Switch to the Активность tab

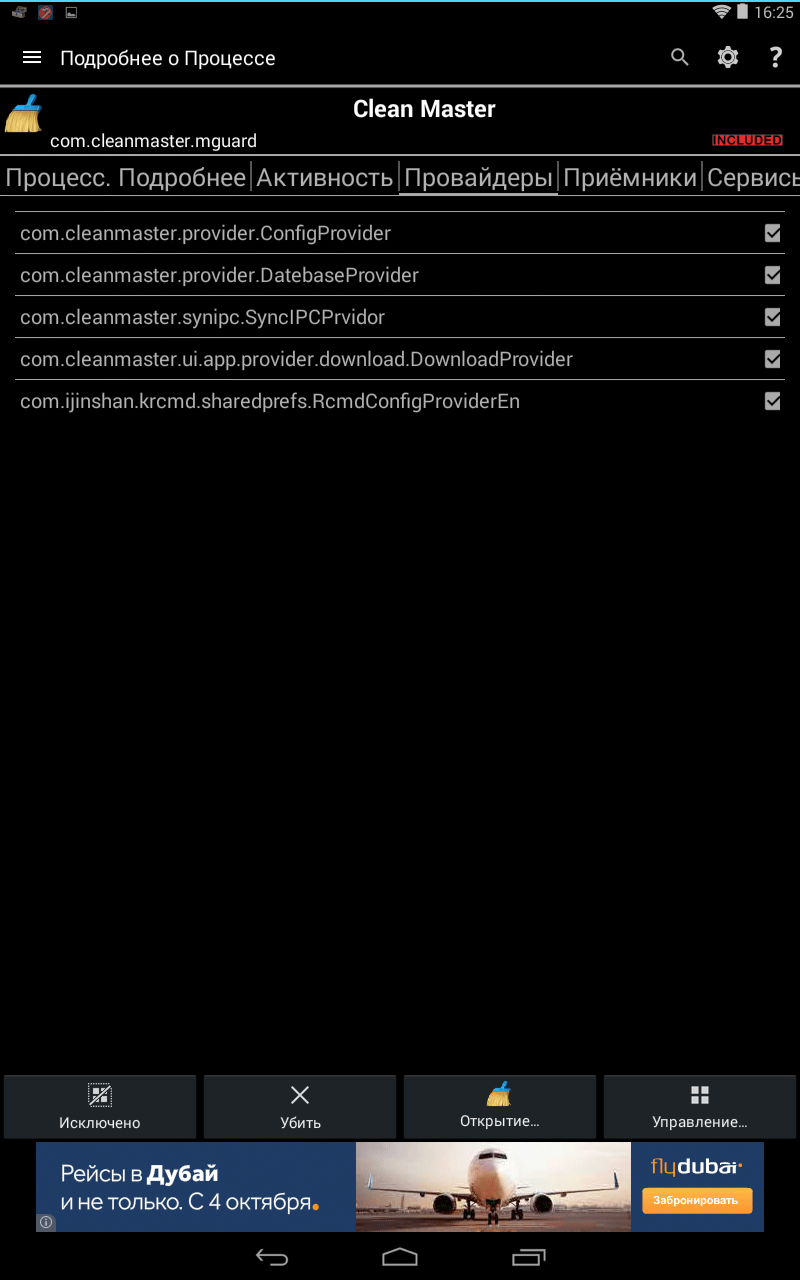[x=325, y=178]
